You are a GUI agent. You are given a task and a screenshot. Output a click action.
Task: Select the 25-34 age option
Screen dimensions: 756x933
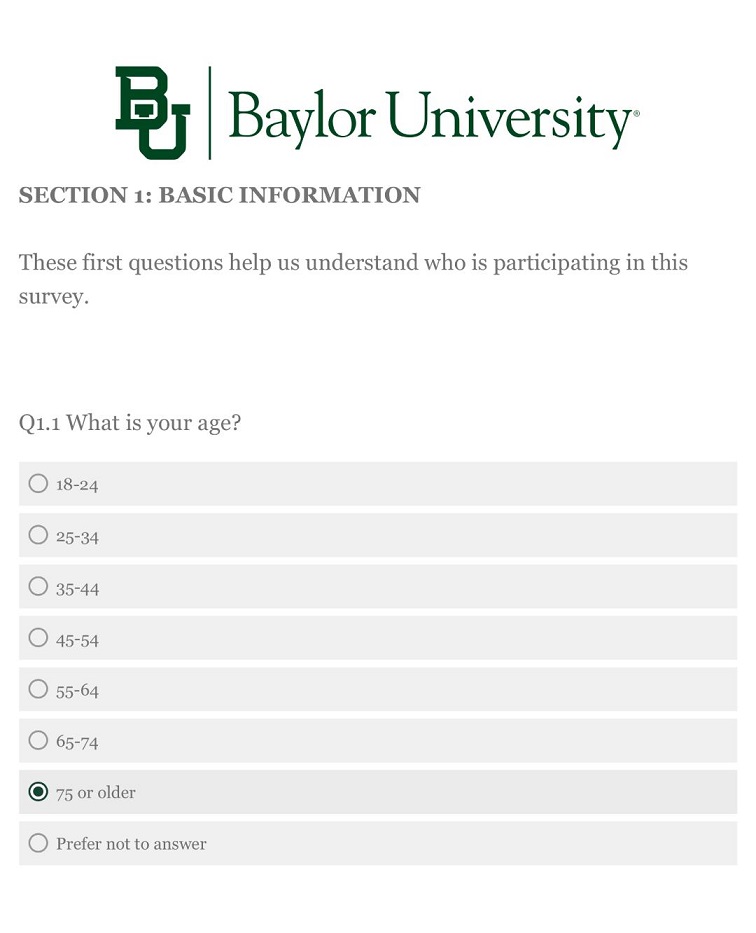pos(38,535)
